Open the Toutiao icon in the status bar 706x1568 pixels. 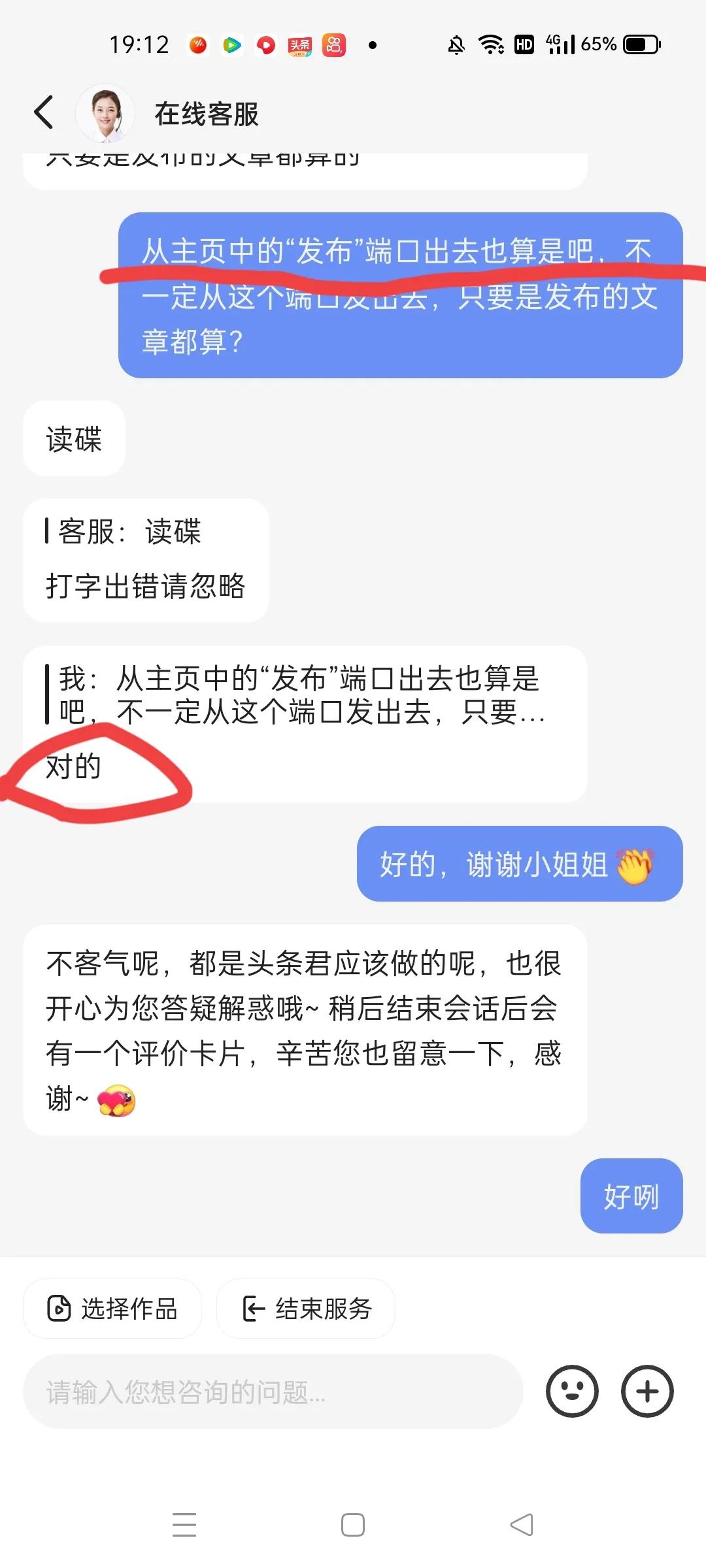click(x=300, y=45)
